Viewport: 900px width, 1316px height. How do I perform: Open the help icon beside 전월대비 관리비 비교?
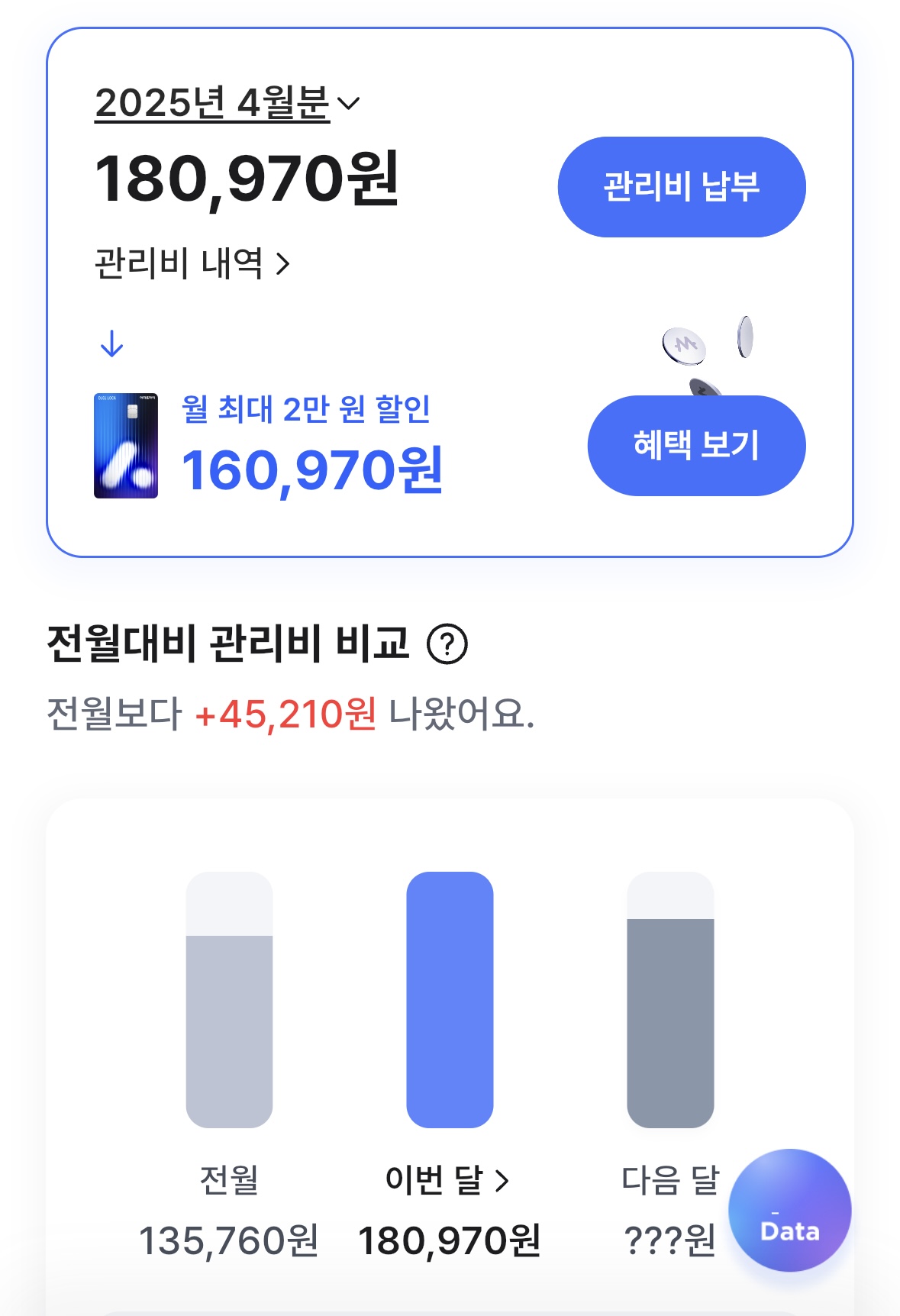click(447, 644)
